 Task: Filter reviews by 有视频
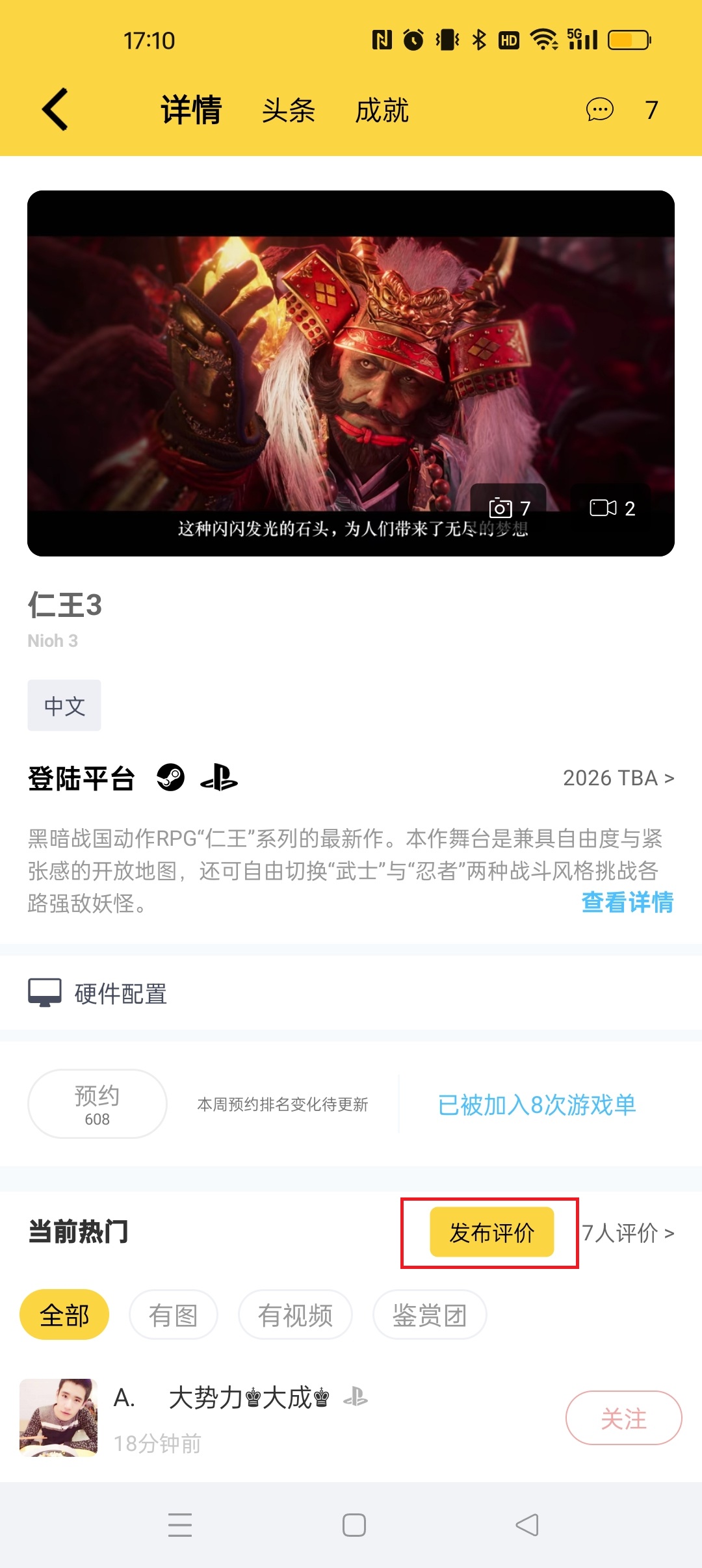[295, 1315]
